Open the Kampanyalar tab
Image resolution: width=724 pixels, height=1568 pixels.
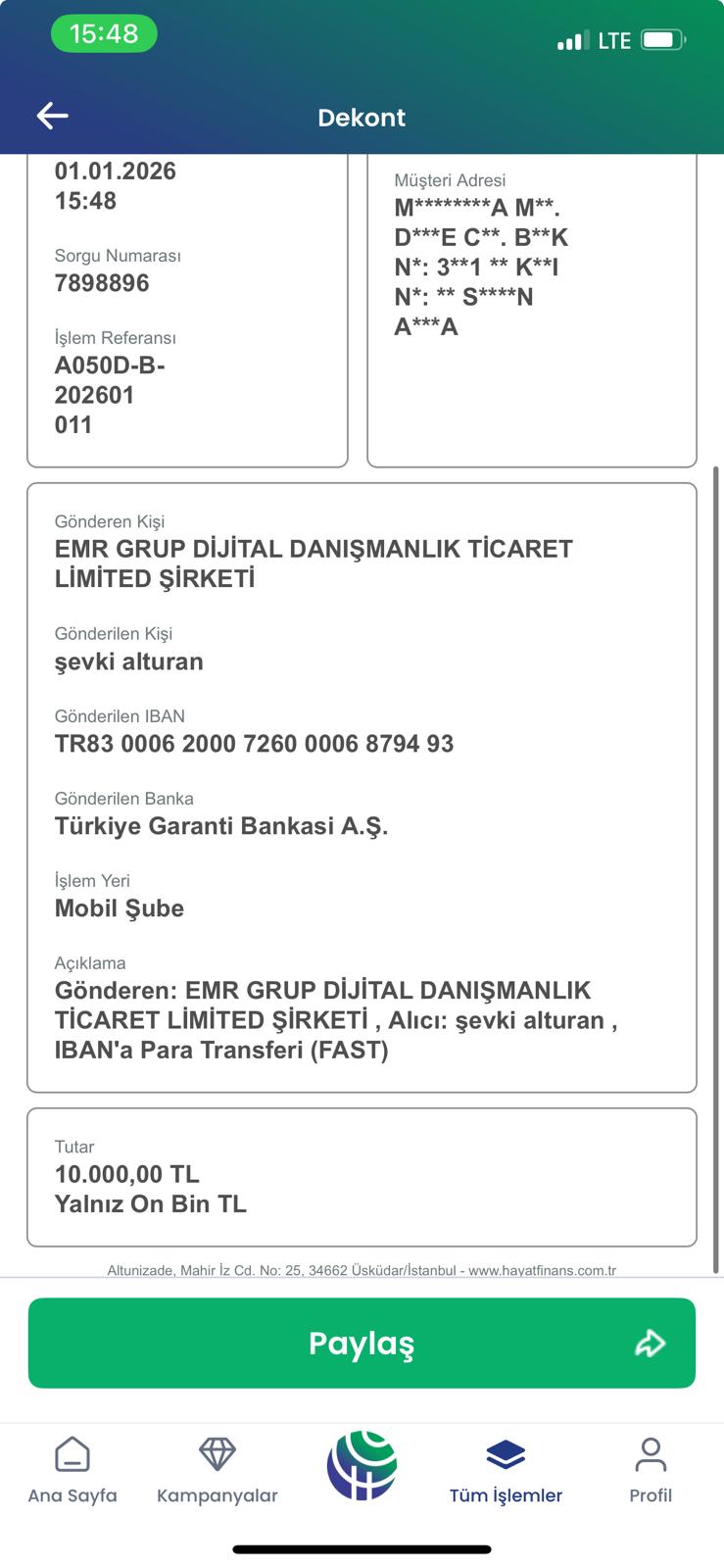217,1470
